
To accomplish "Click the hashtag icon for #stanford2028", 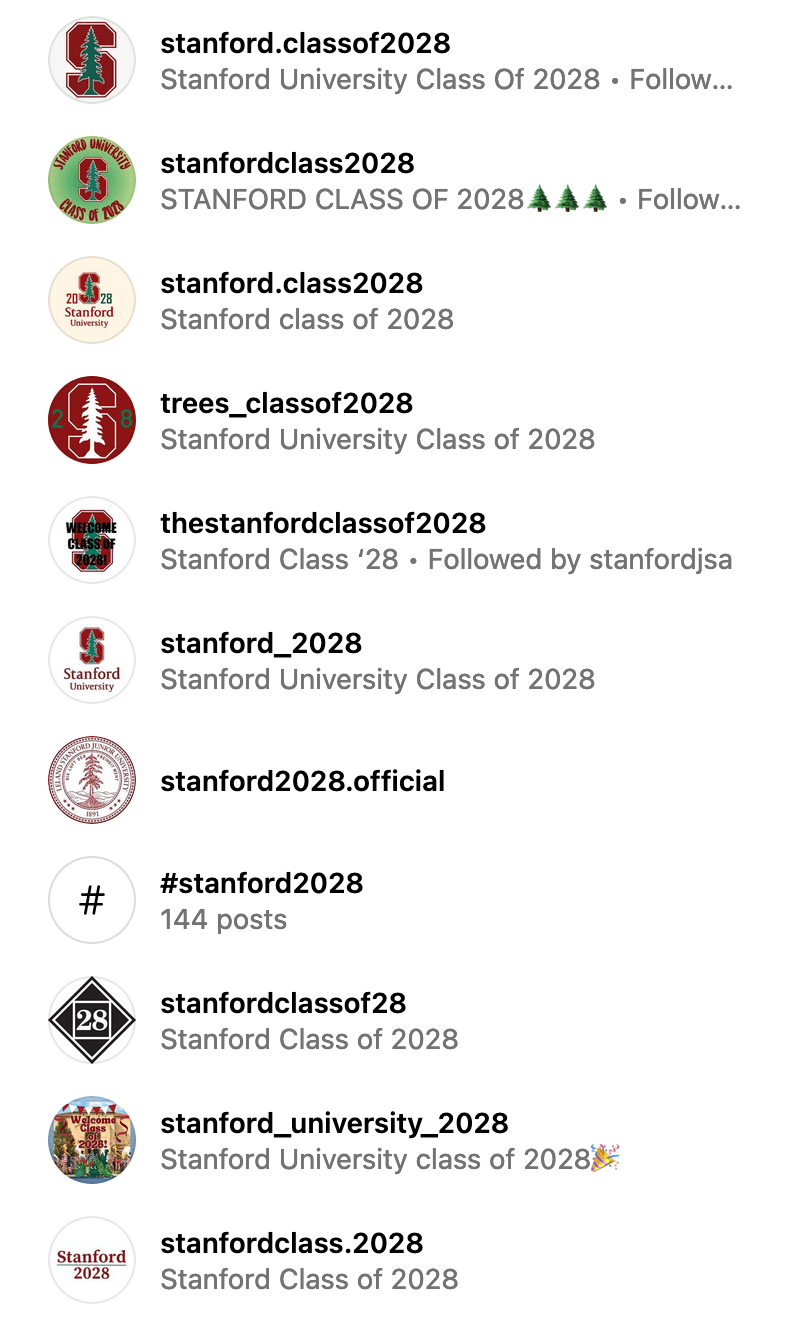I will pyautogui.click(x=92, y=900).
